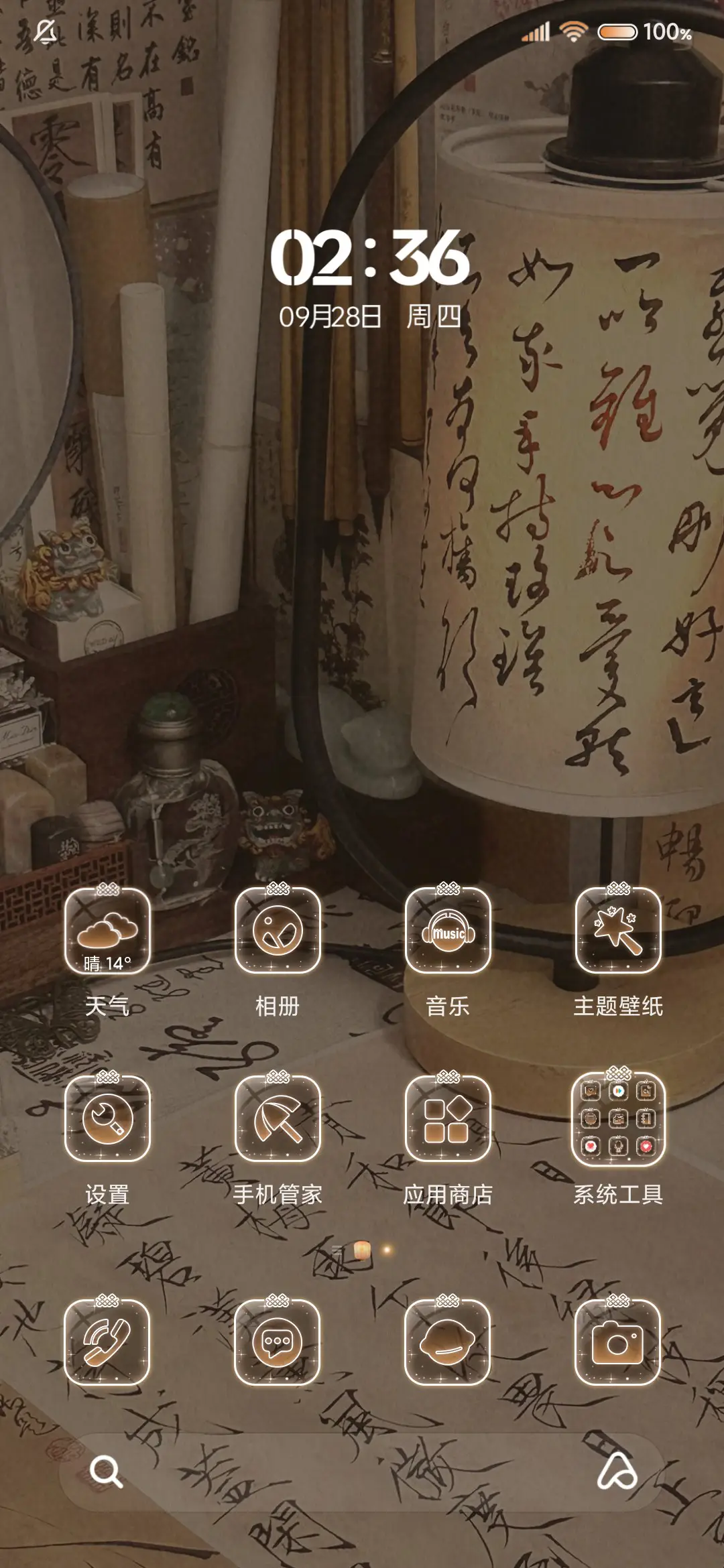Open the 主题壁纸 Themes app
The image size is (724, 1568).
(x=617, y=934)
